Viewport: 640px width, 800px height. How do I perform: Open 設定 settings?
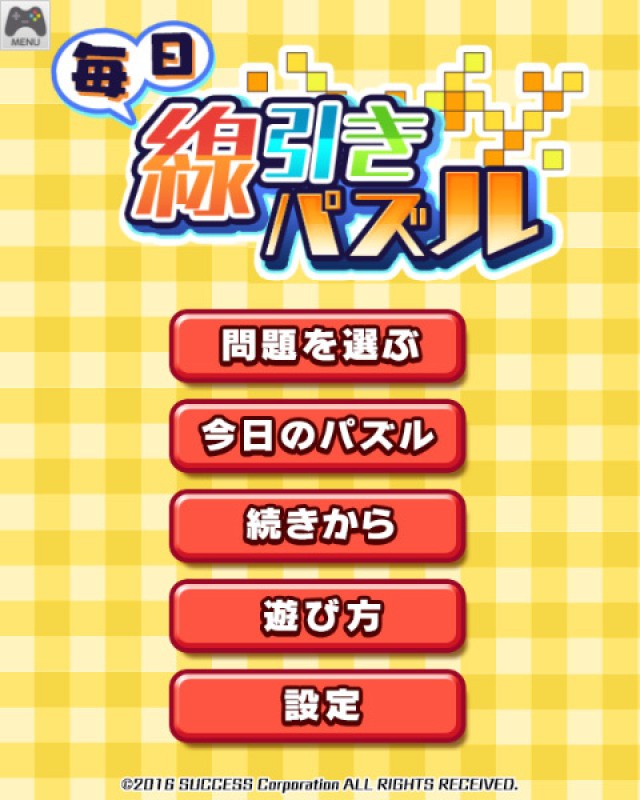(x=318, y=705)
